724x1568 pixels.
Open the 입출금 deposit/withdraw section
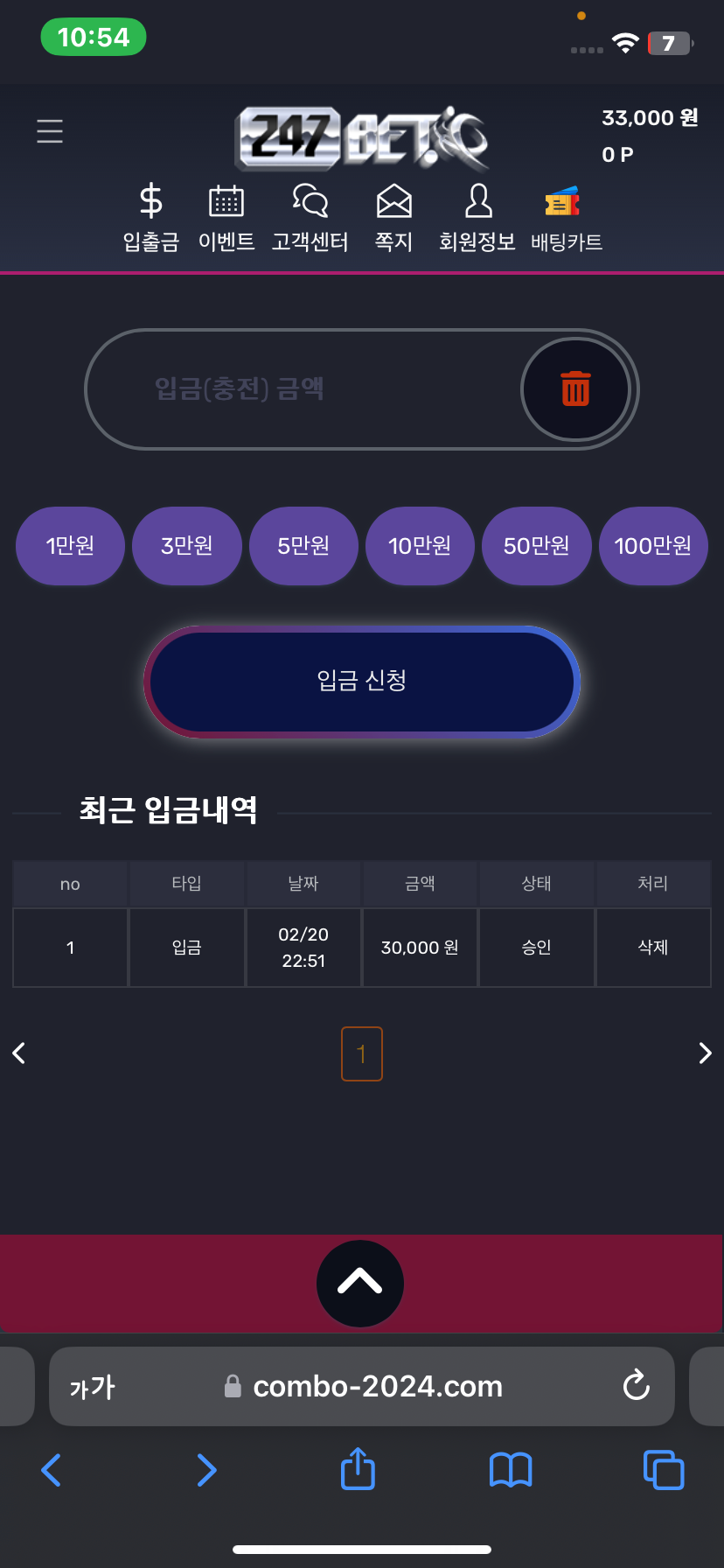click(x=150, y=218)
